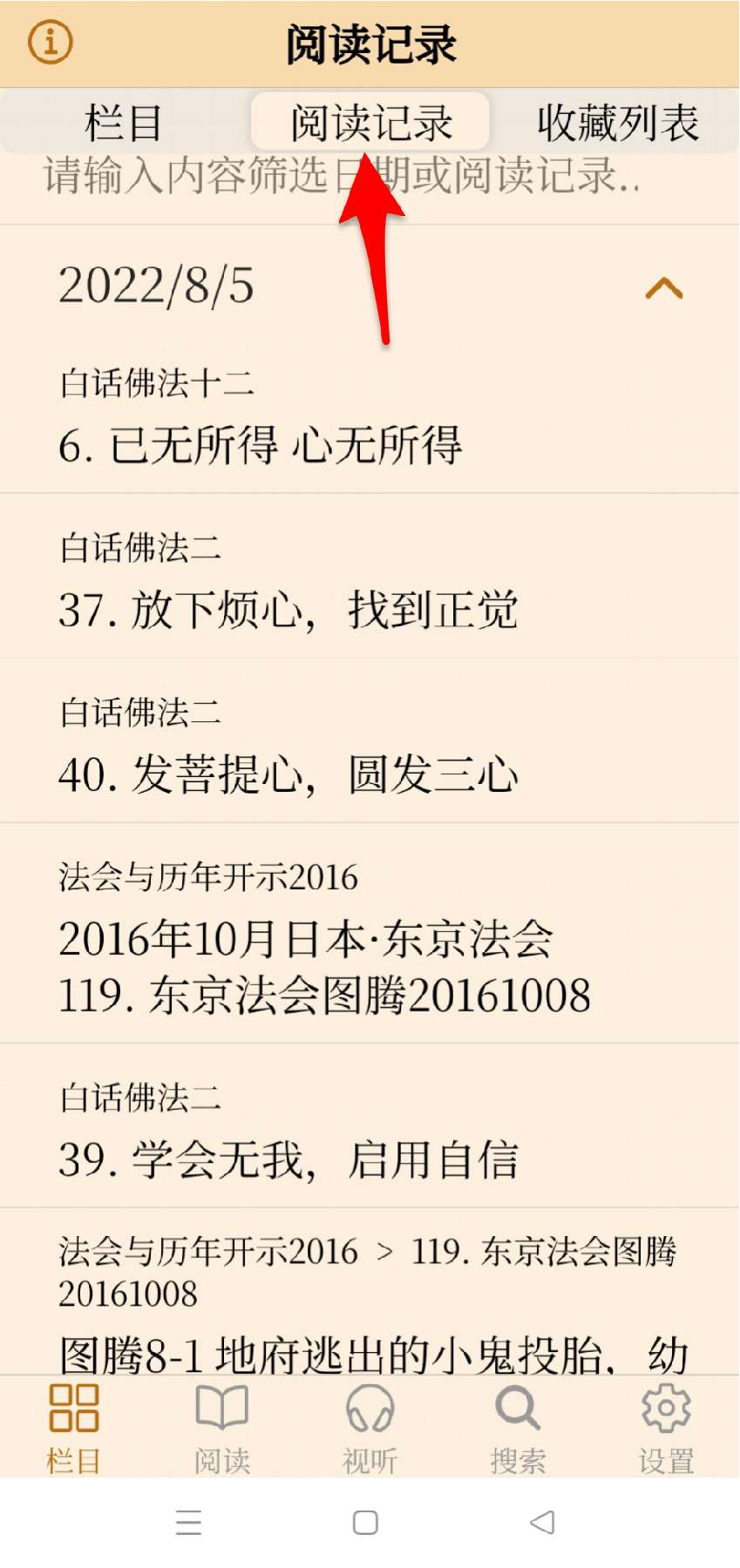
Task: Open 119. 东京法会图腾20161008 record
Action: (370, 934)
